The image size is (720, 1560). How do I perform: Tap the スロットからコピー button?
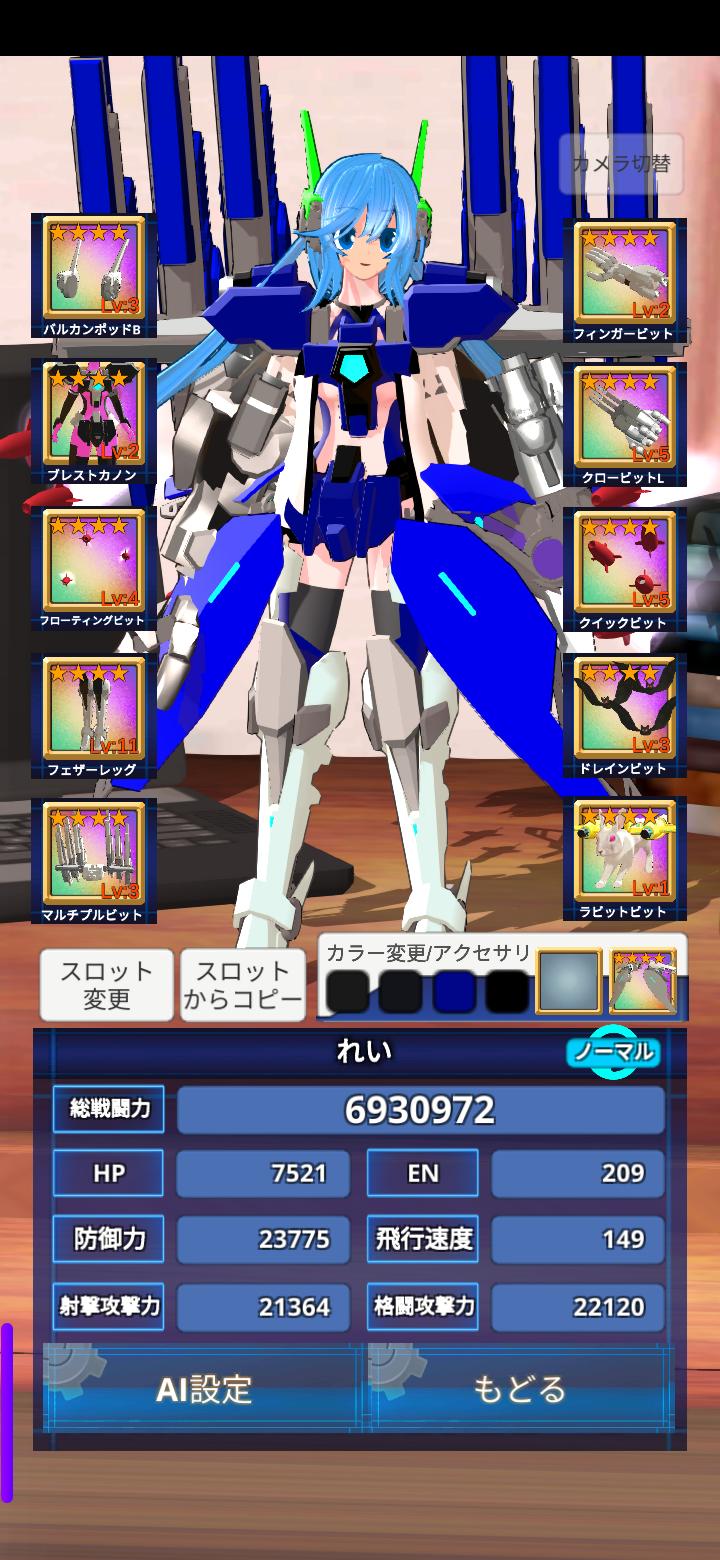pos(243,985)
